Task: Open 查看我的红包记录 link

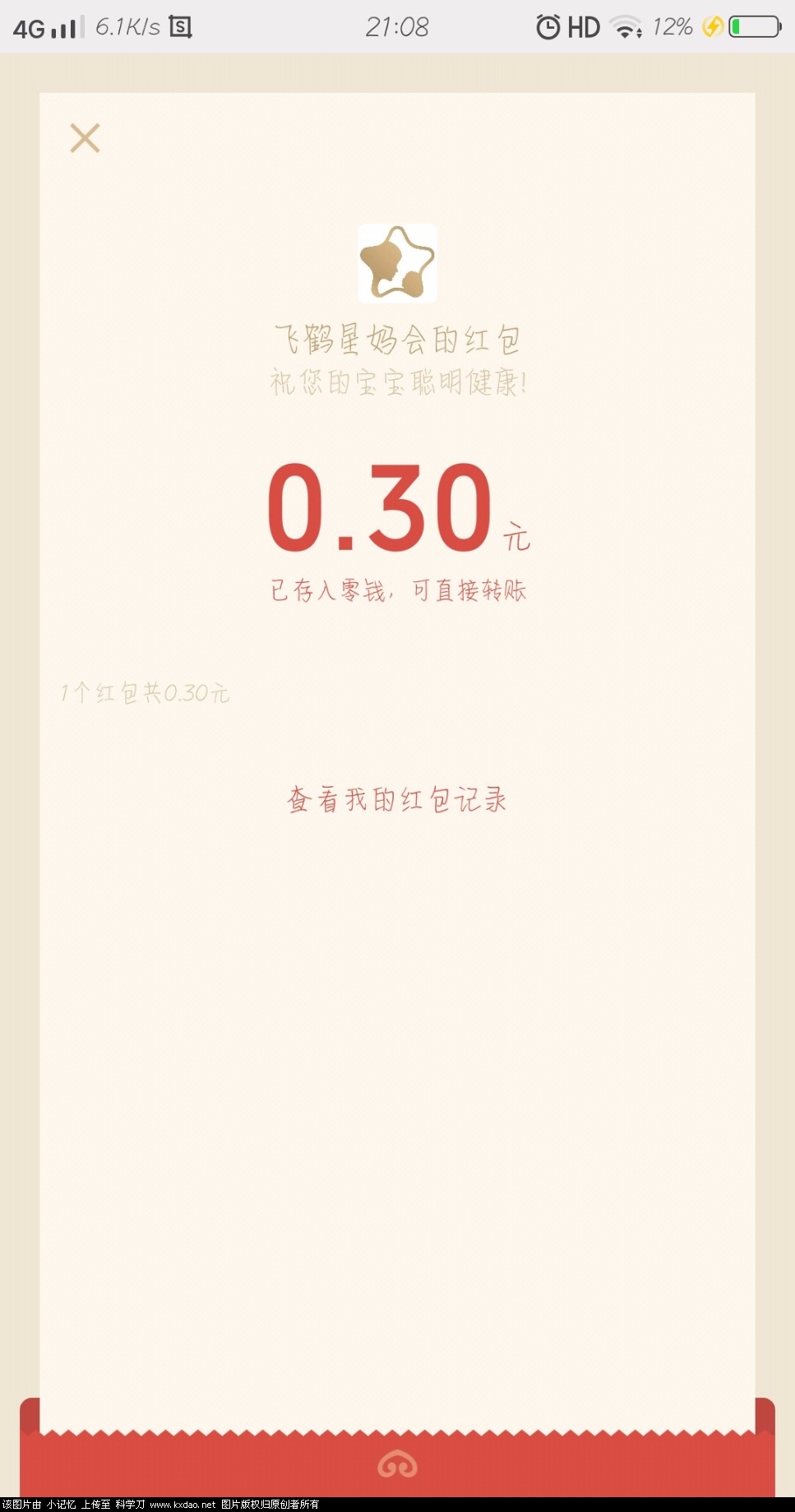Action: 396,799
